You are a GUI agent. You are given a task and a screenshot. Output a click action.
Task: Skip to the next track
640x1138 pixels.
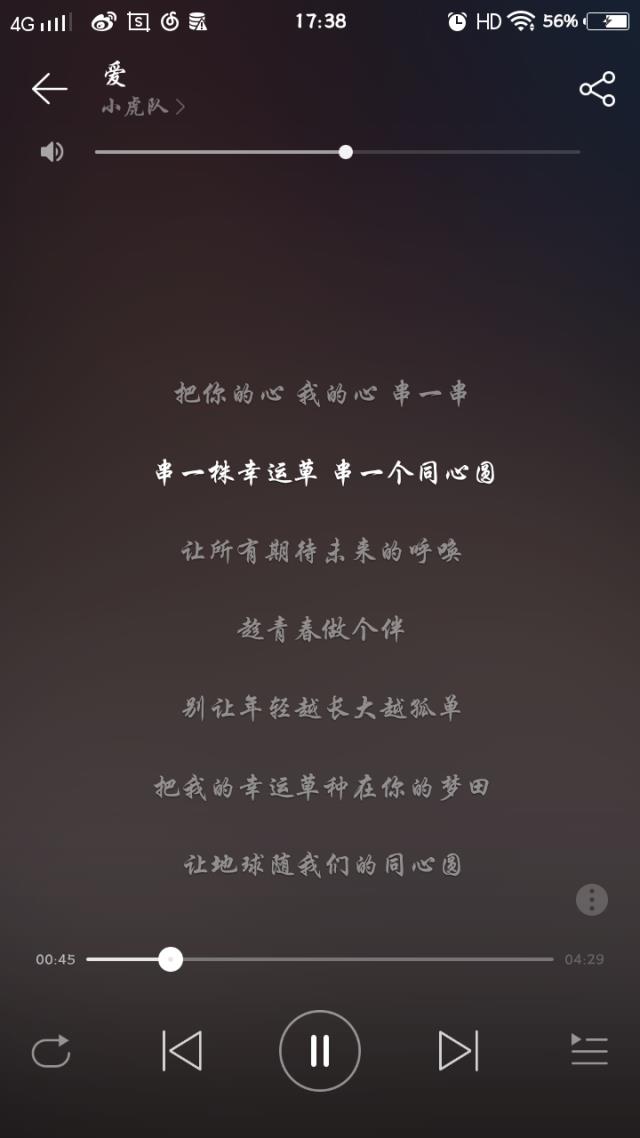coord(458,1051)
